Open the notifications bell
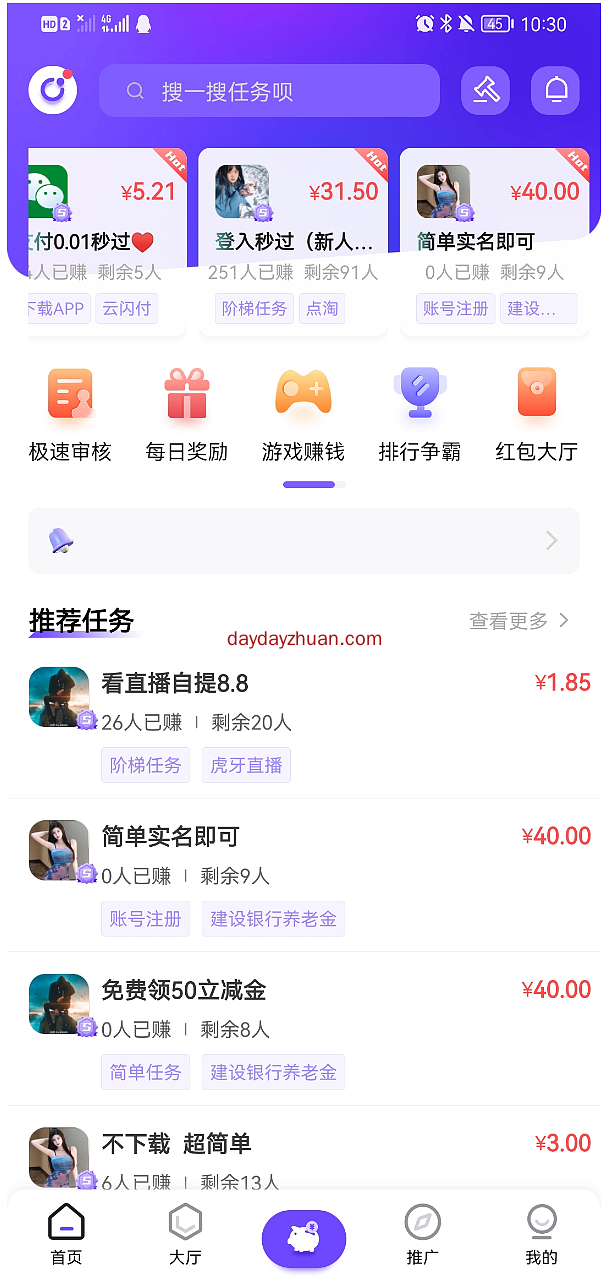This screenshot has width=610, height=1281. [x=555, y=91]
